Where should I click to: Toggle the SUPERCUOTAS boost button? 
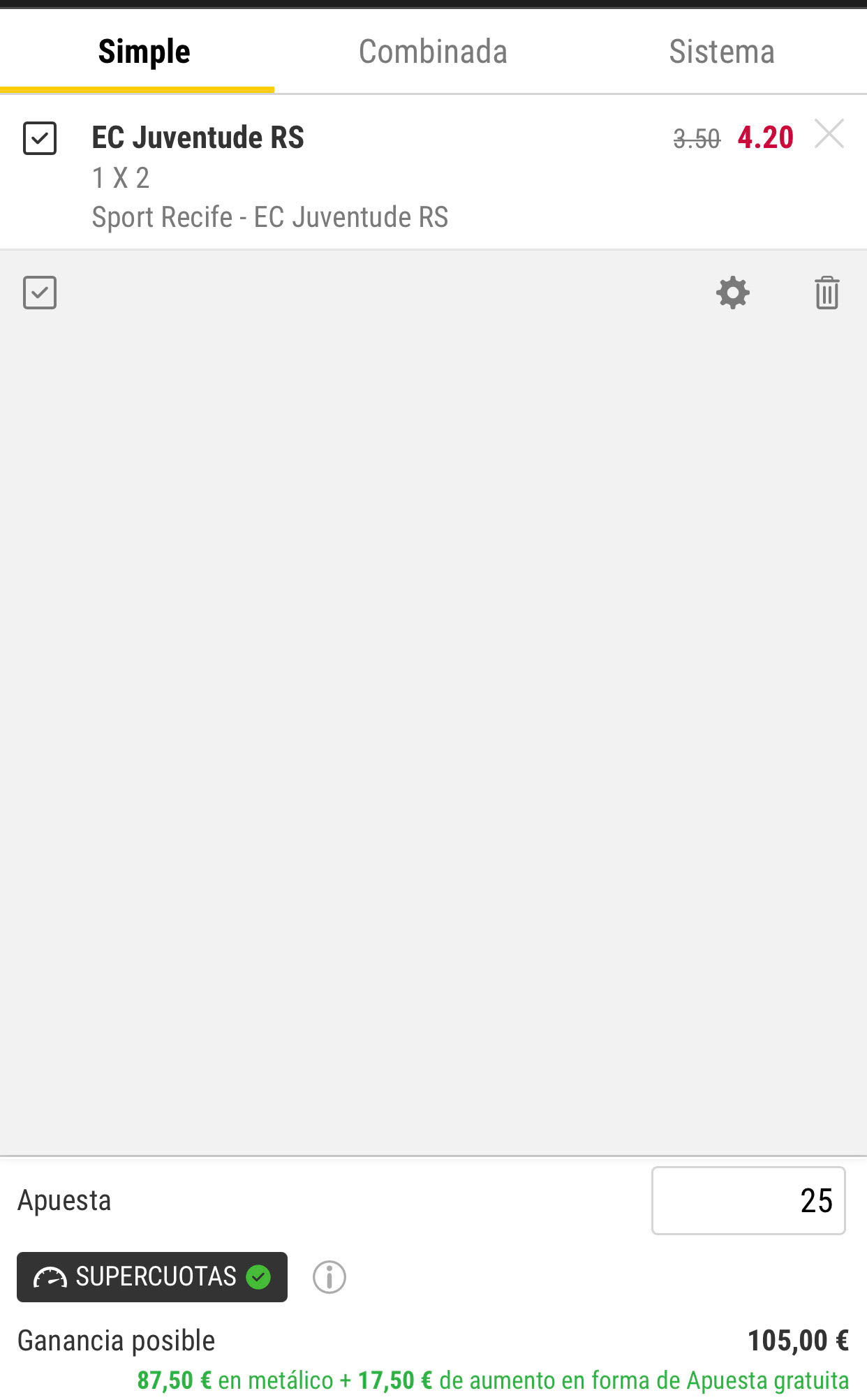click(x=152, y=1277)
